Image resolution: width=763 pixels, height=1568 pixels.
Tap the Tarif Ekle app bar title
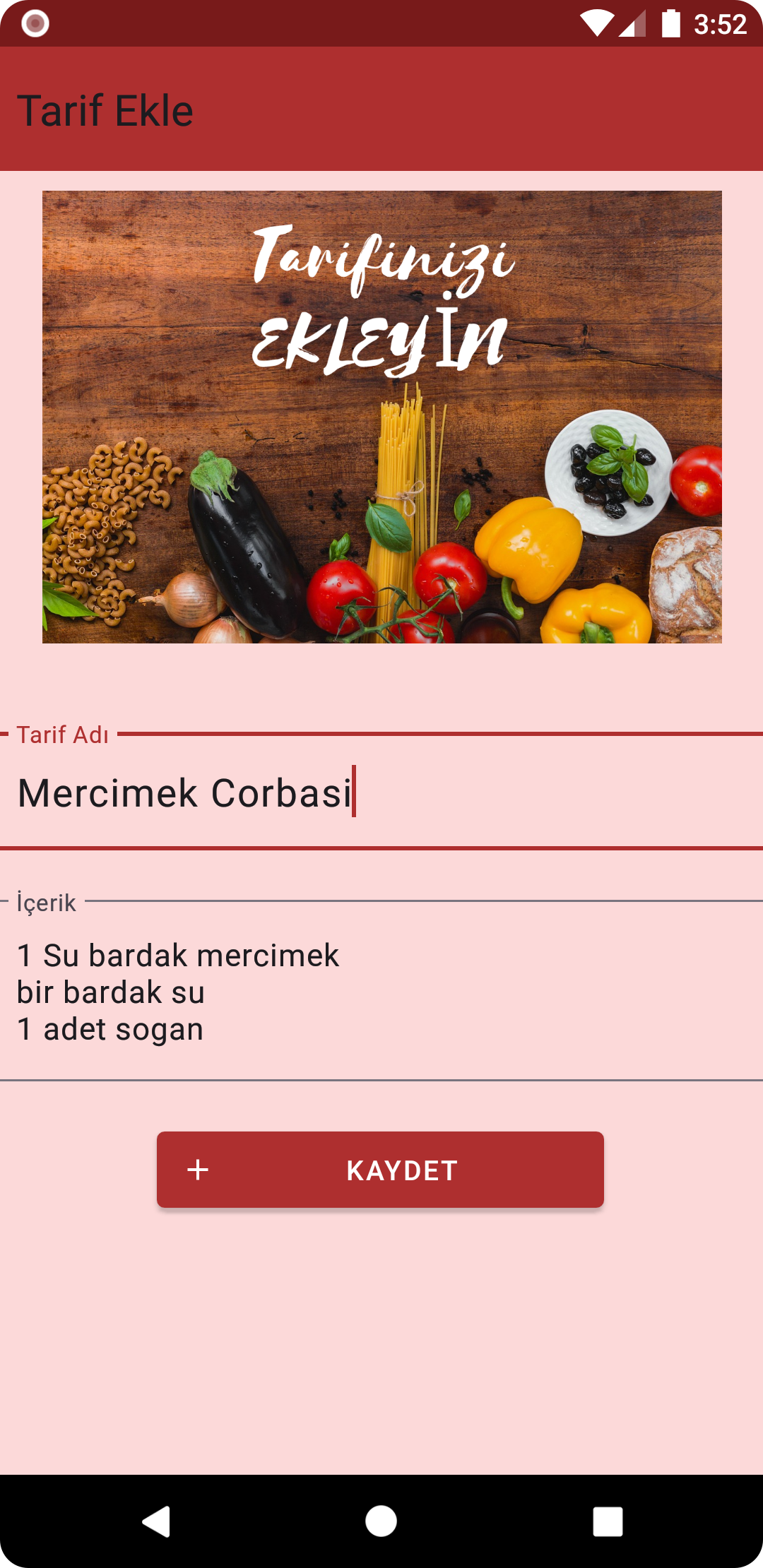point(106,109)
